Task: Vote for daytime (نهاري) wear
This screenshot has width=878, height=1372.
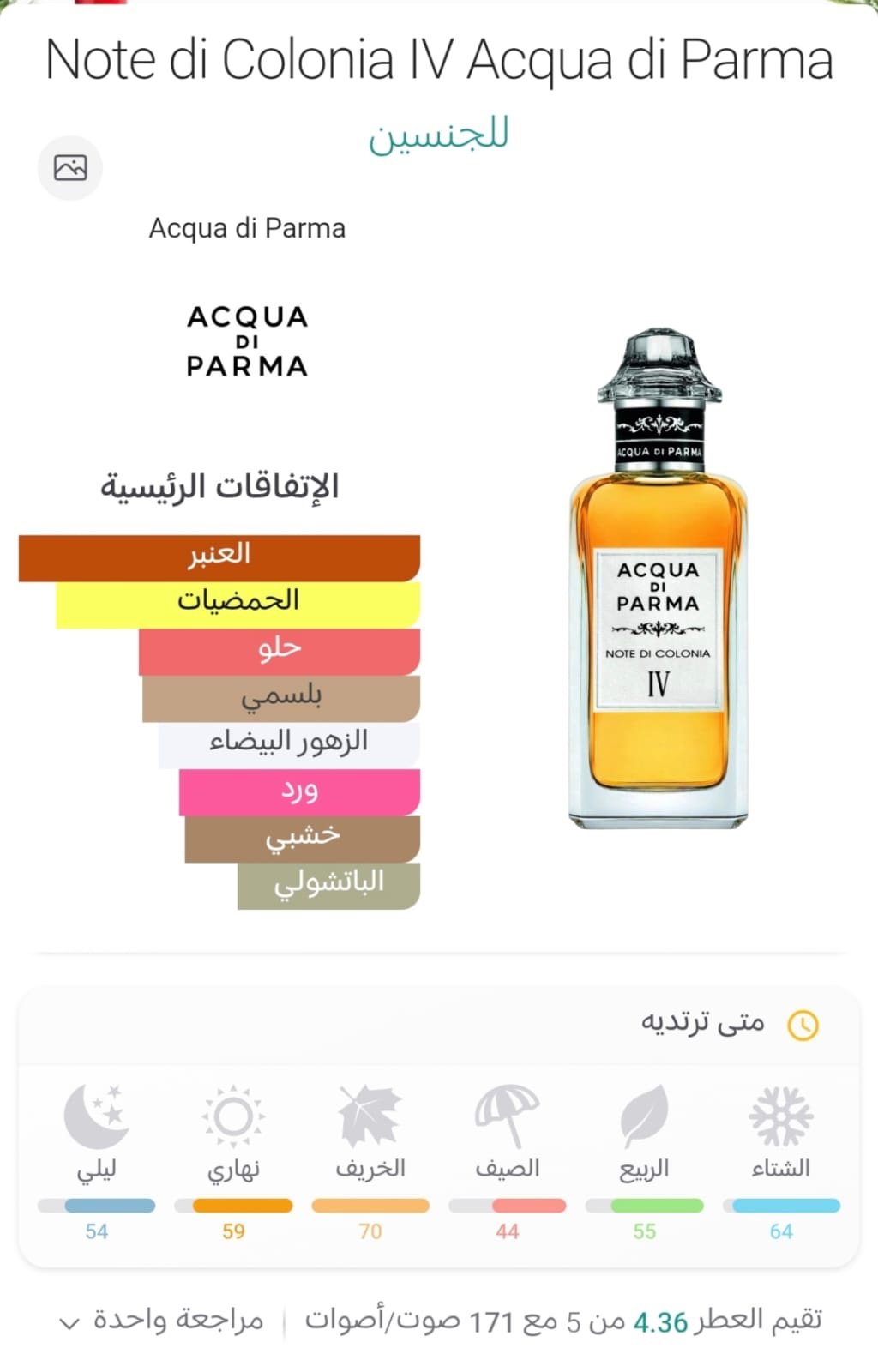Action: (233, 1118)
